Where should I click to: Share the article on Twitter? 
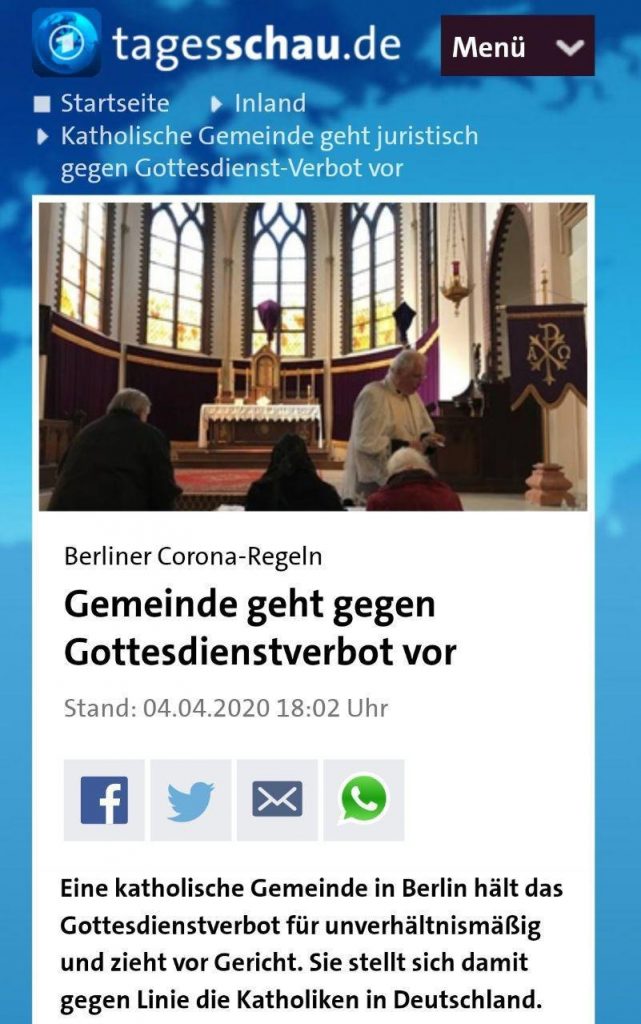click(191, 800)
